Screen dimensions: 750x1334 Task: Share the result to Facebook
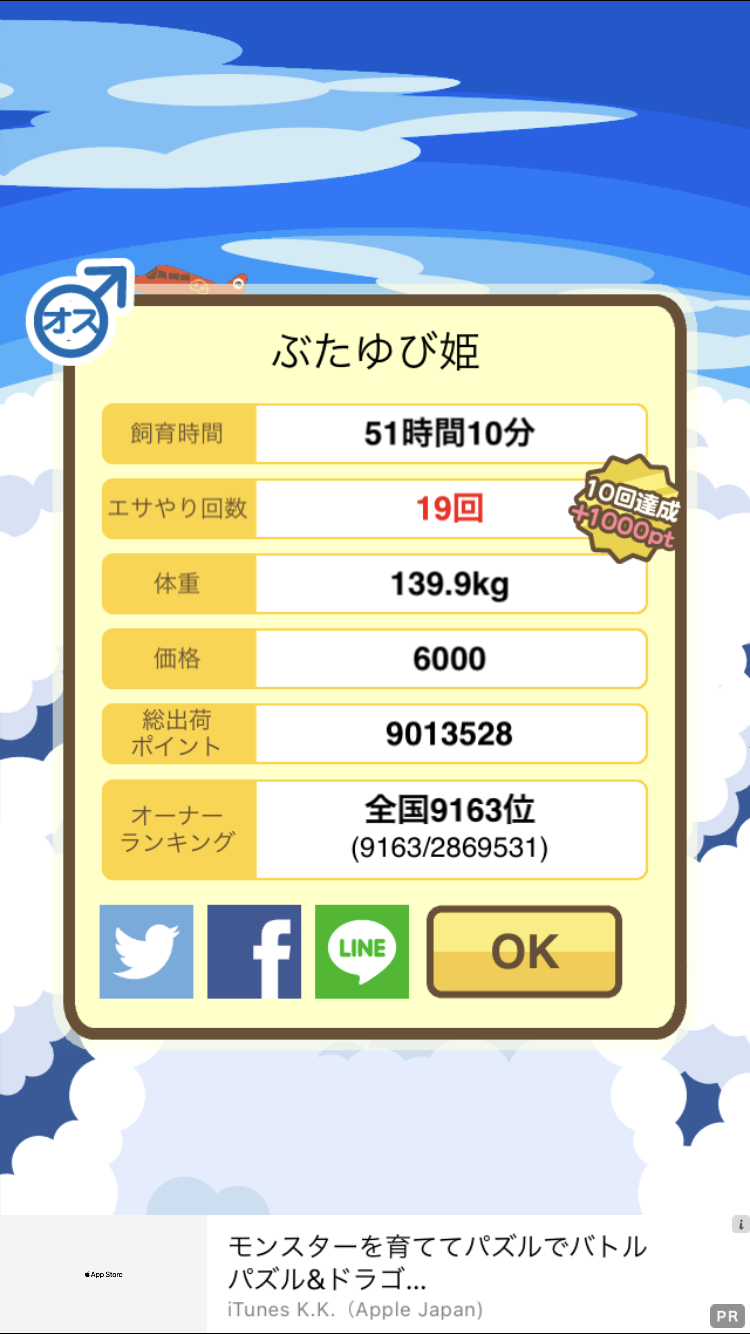254,952
